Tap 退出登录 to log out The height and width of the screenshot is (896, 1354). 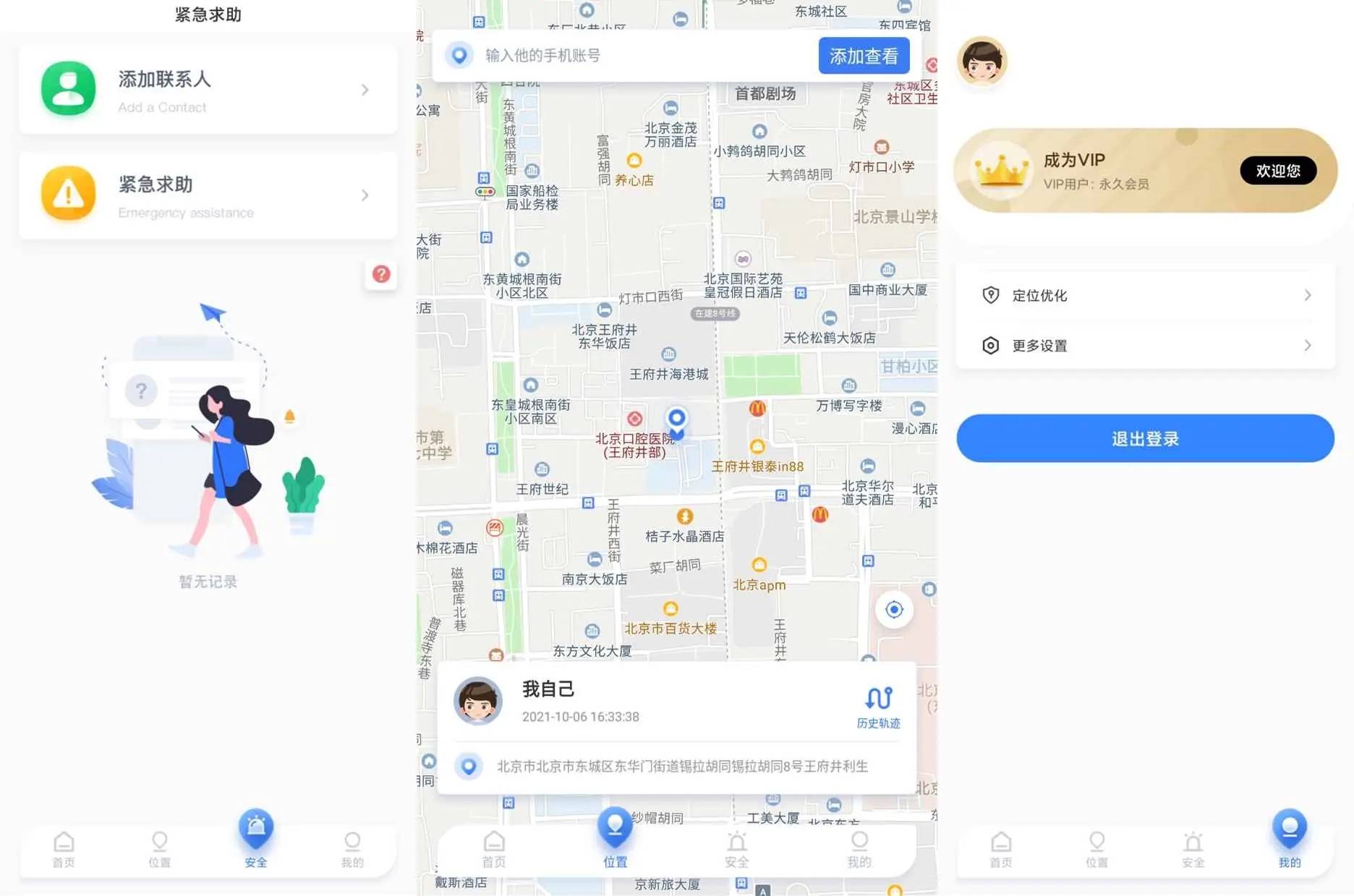pos(1145,438)
